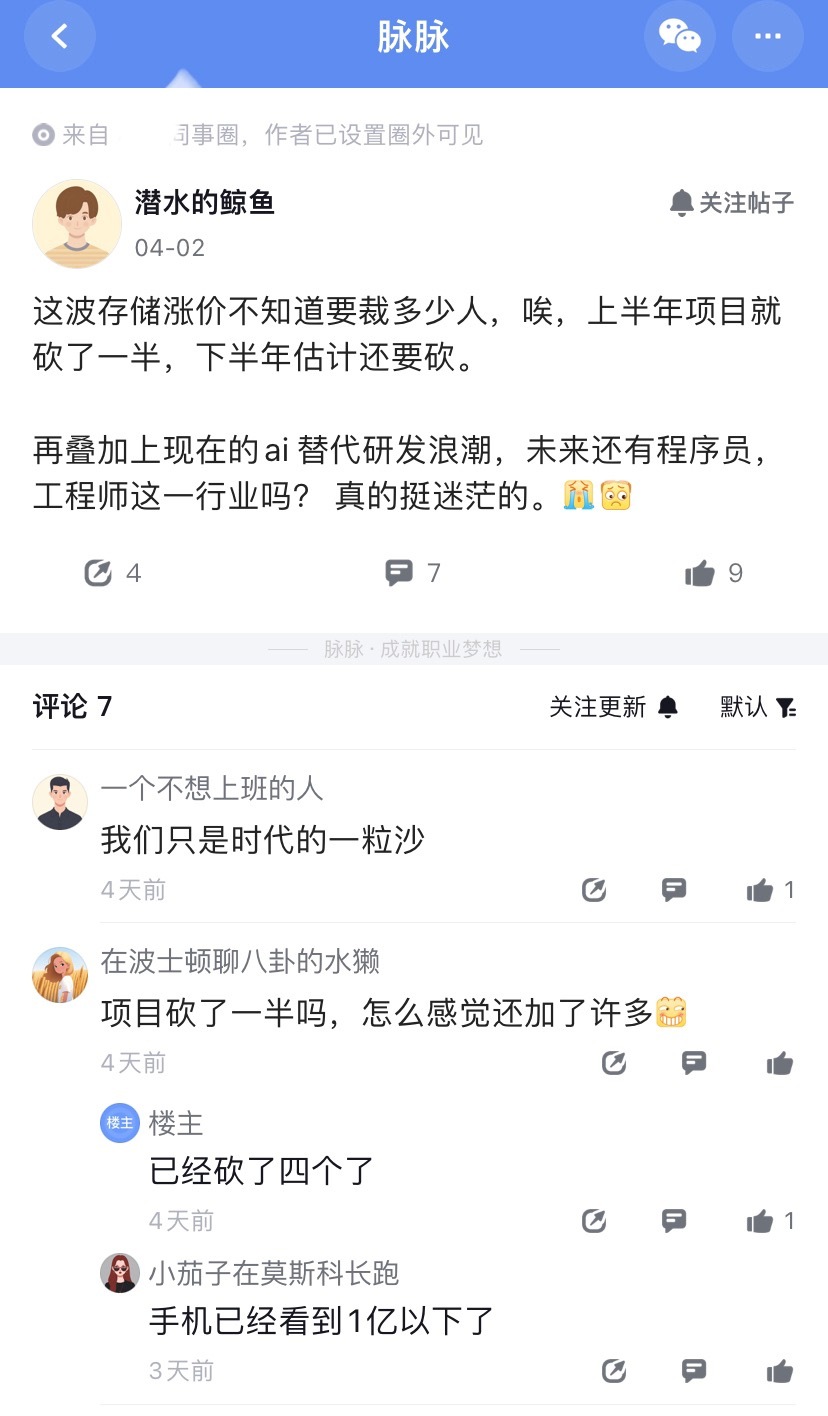Open reply icon under 楼主's comment
The height and width of the screenshot is (1416, 828).
pyautogui.click(x=673, y=1220)
